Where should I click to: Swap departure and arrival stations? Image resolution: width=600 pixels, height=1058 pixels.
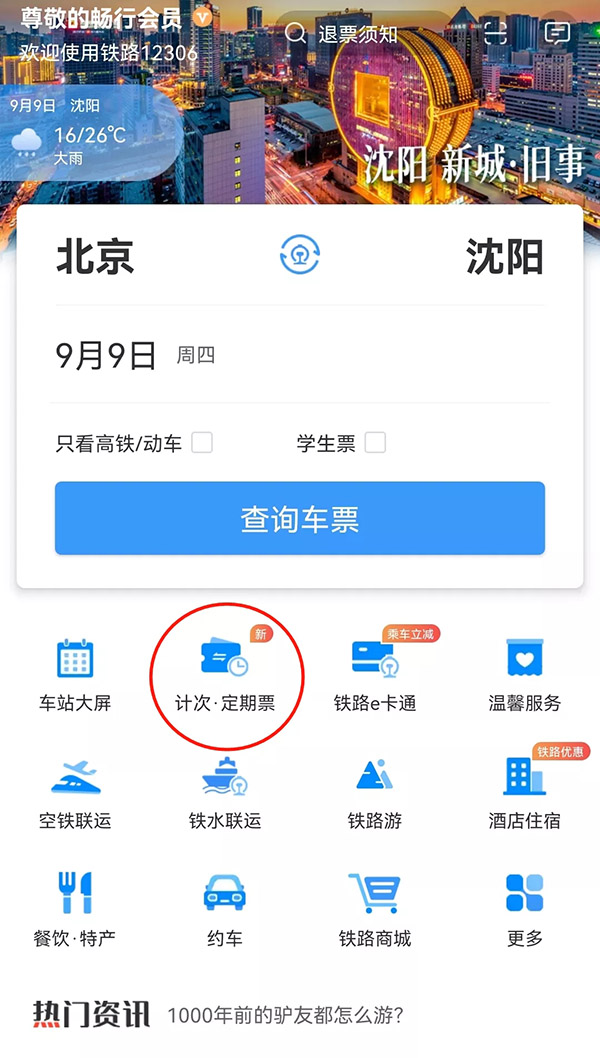[300, 256]
